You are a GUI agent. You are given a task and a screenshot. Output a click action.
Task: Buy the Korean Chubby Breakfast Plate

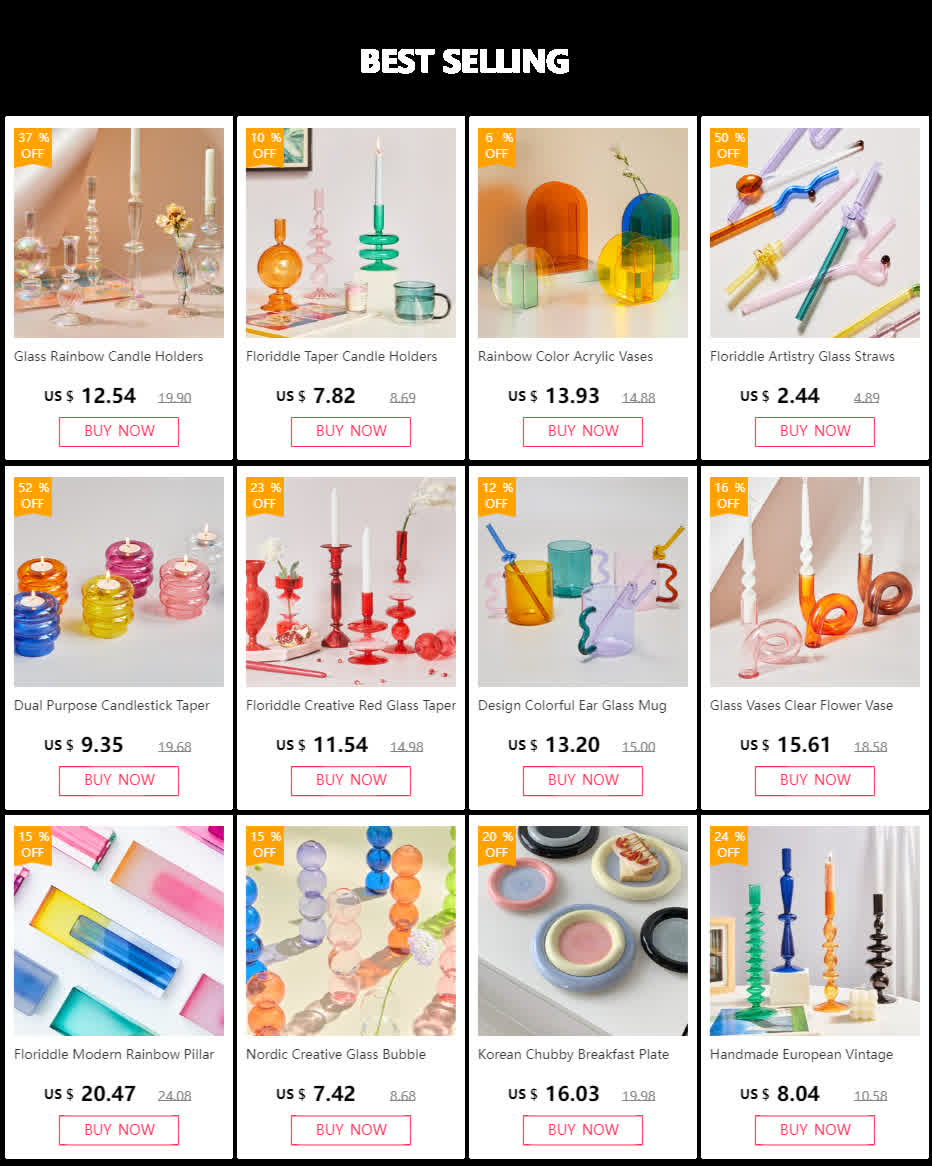tap(583, 1130)
